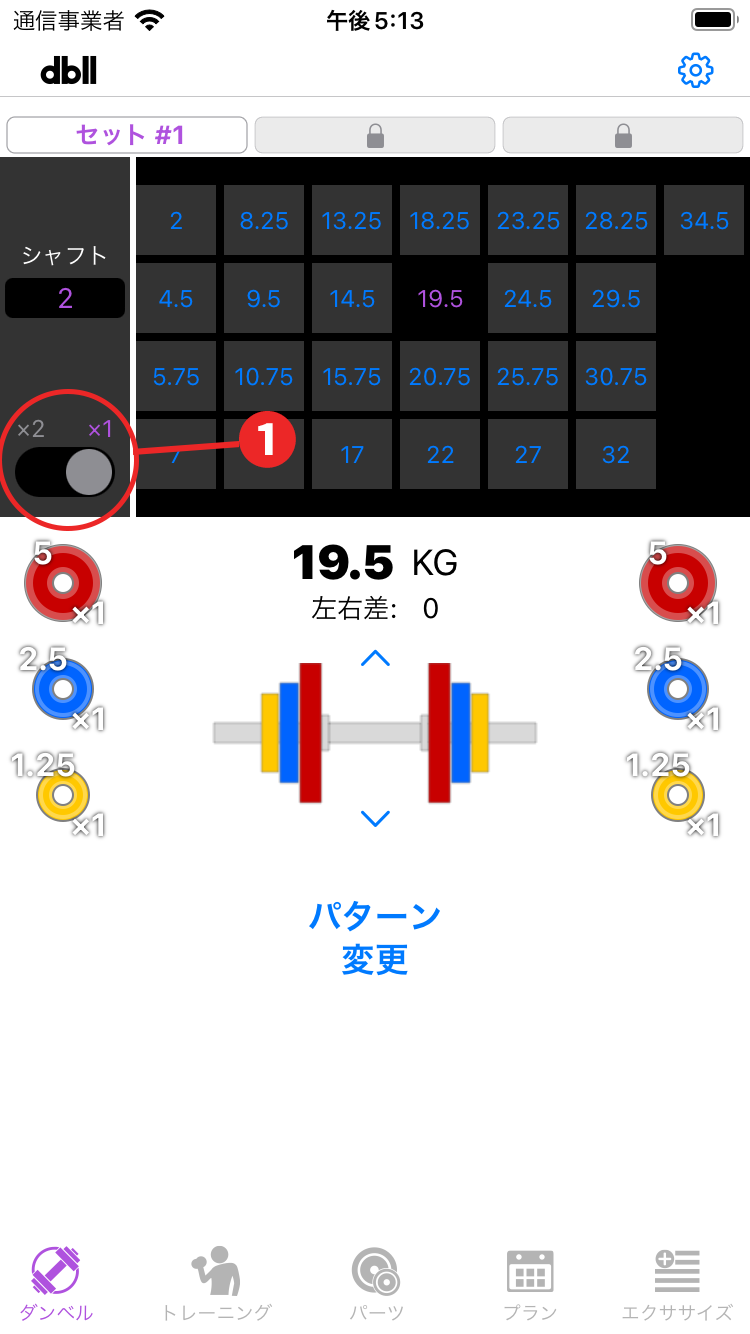750x1334 pixels.
Task: Set the dumbbell weight to 32
Action: click(x=616, y=454)
